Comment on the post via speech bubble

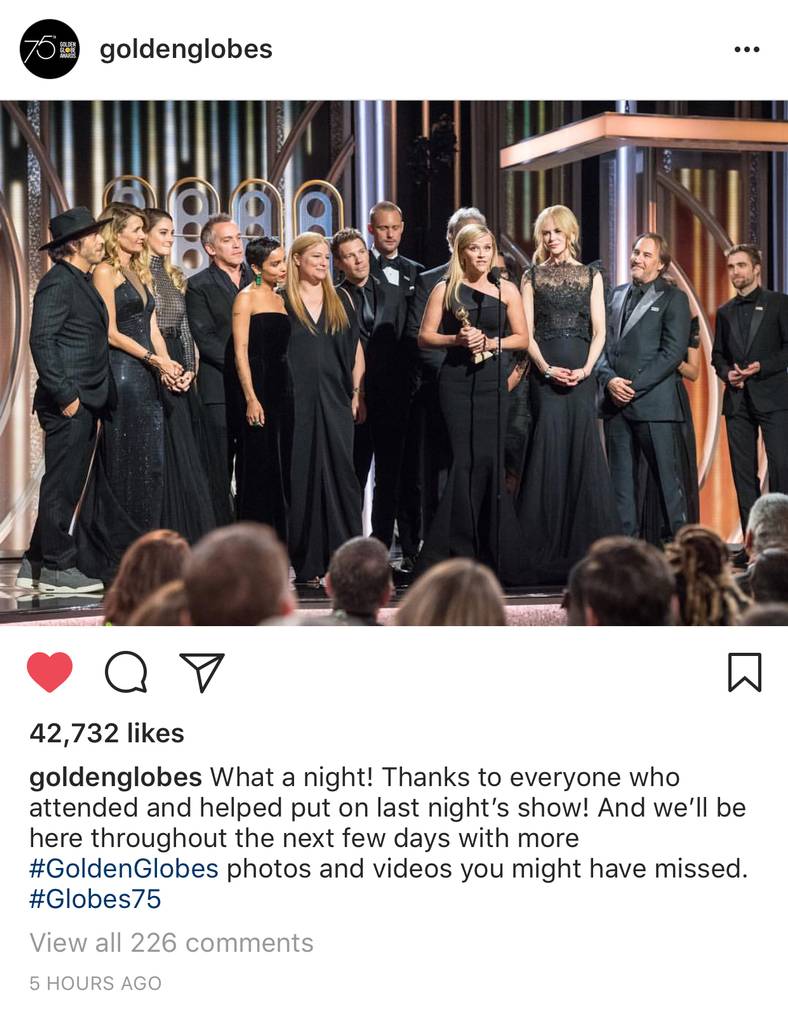coord(126,672)
